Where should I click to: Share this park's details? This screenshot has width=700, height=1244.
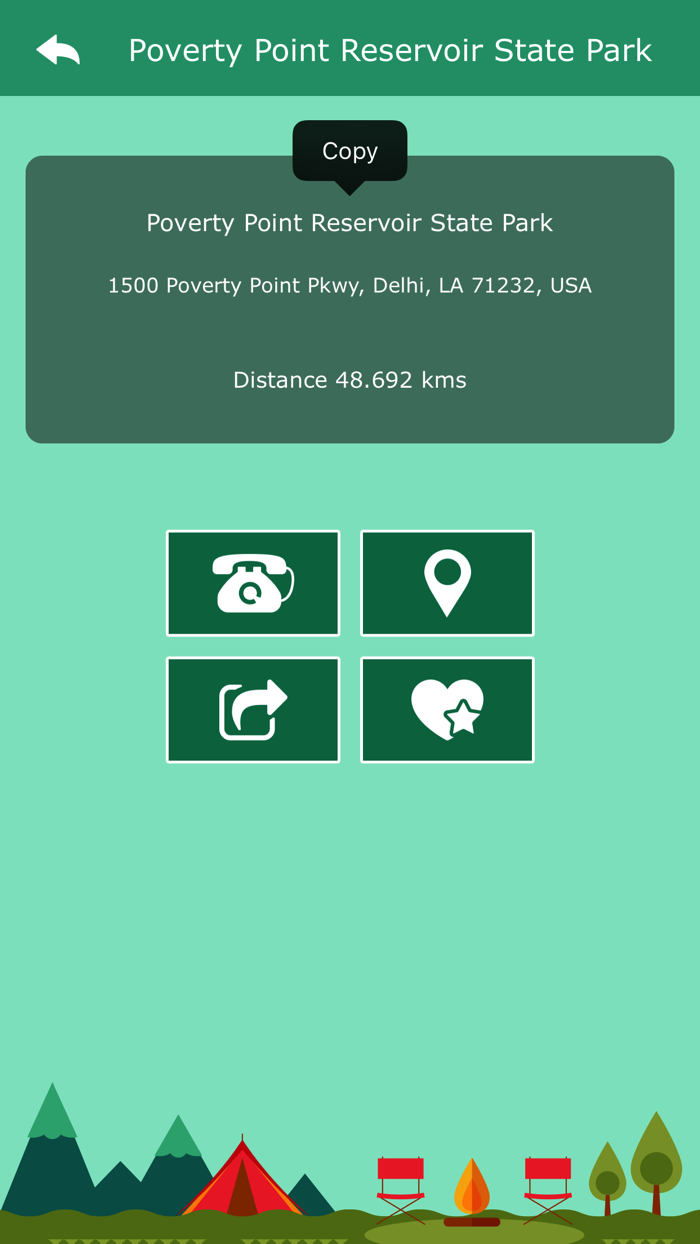(253, 710)
